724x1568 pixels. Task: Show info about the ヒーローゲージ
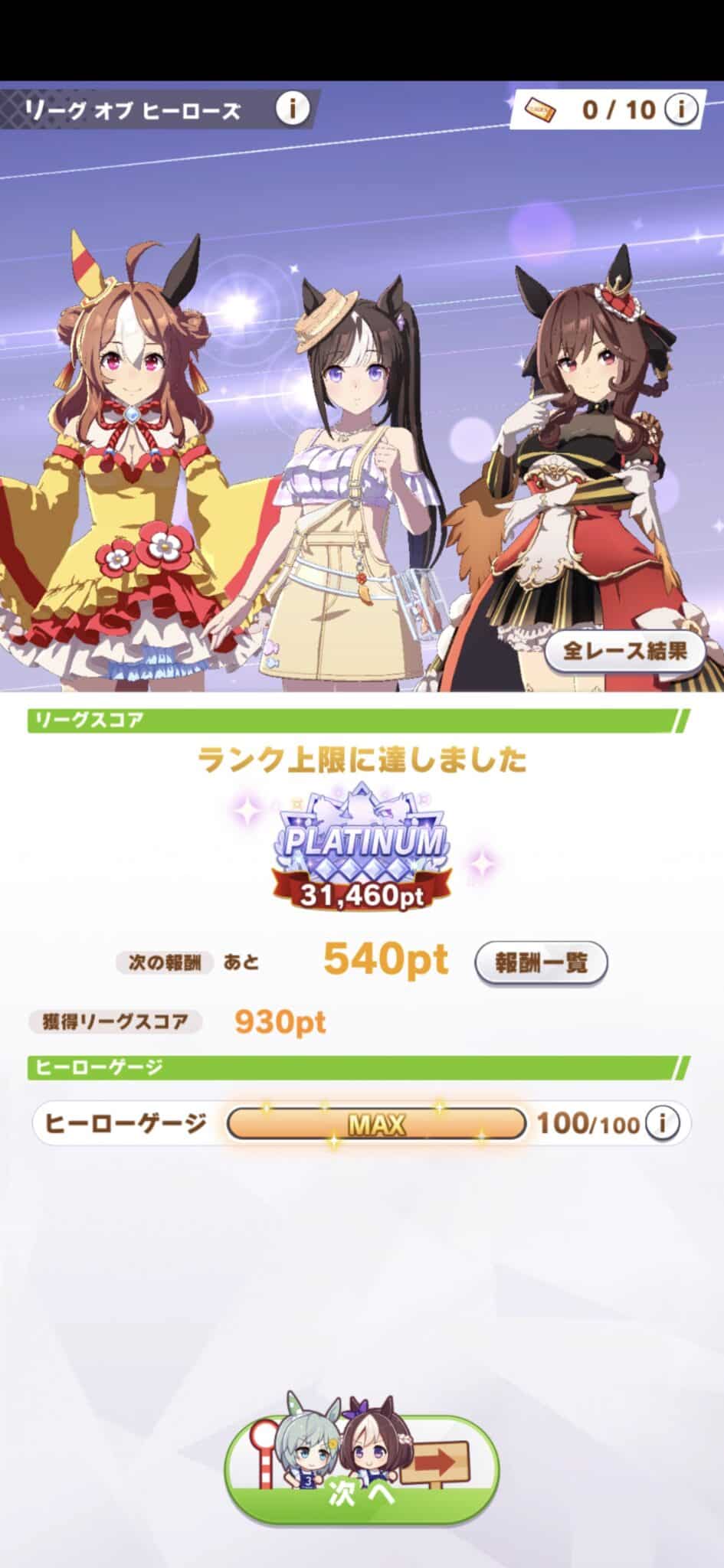click(662, 1123)
